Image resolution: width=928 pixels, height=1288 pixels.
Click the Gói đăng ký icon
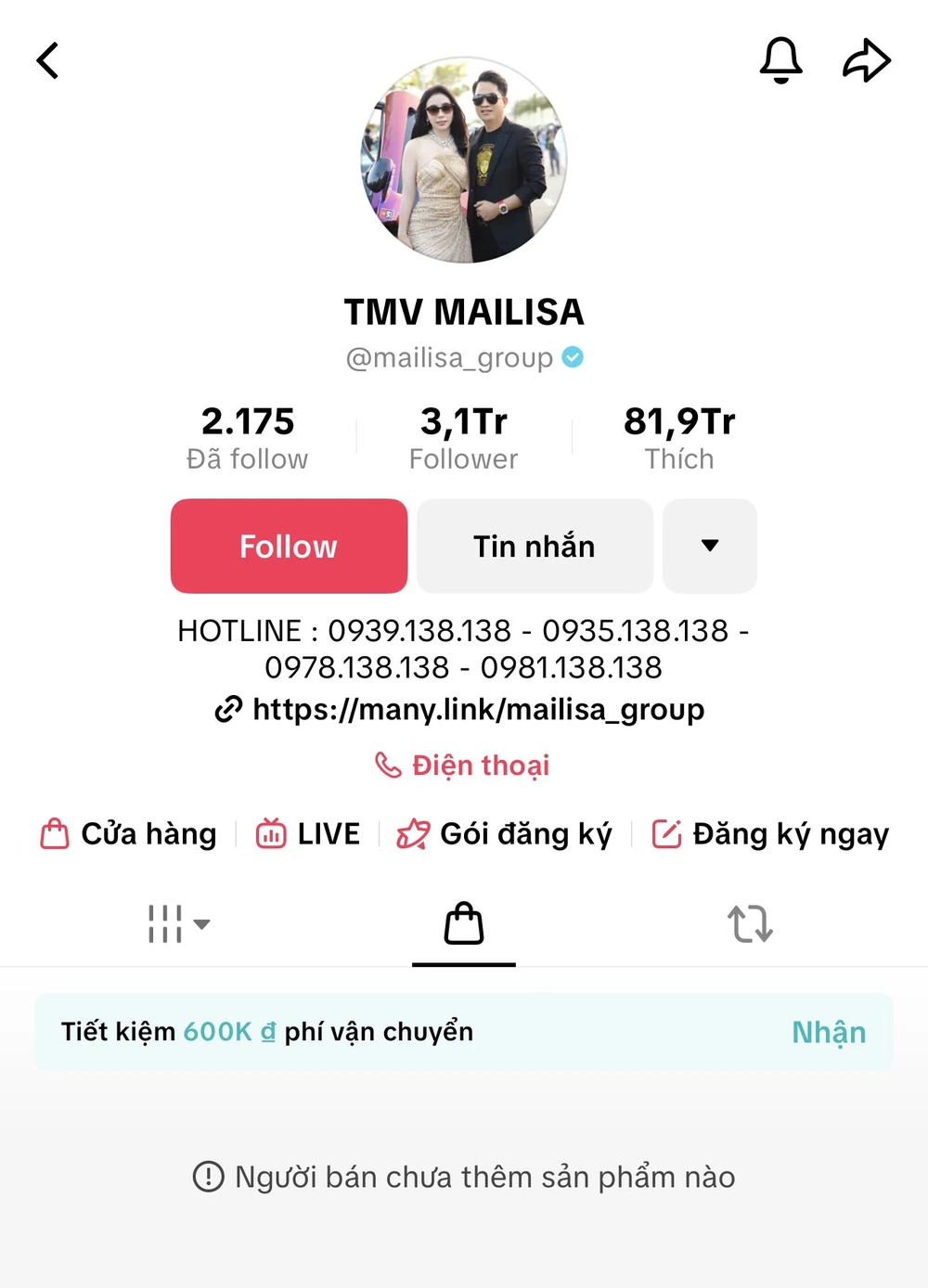coord(416,833)
